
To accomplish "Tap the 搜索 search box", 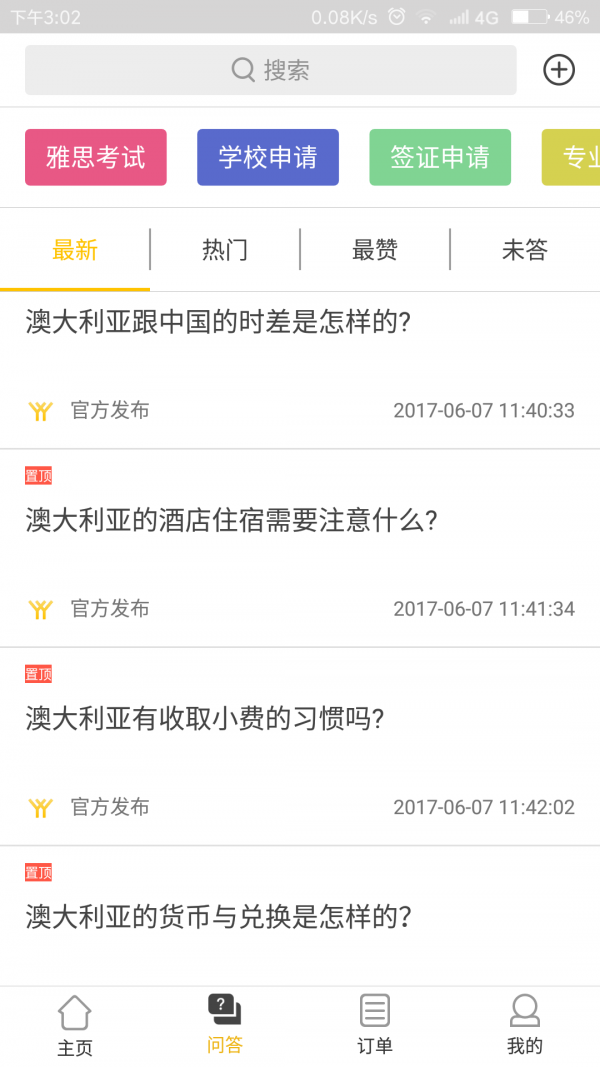I will point(270,70).
